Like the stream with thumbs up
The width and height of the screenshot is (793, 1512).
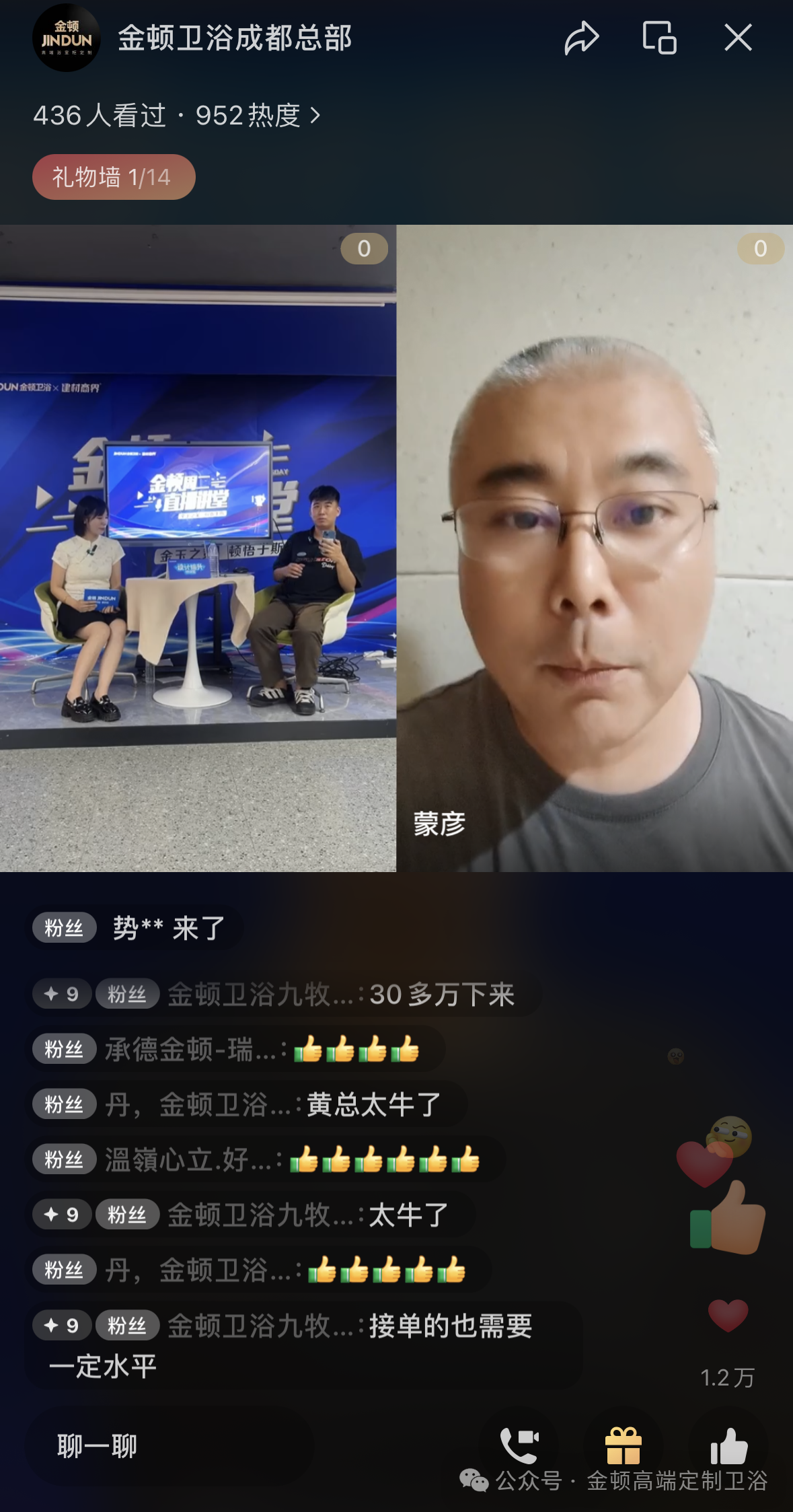729,1444
